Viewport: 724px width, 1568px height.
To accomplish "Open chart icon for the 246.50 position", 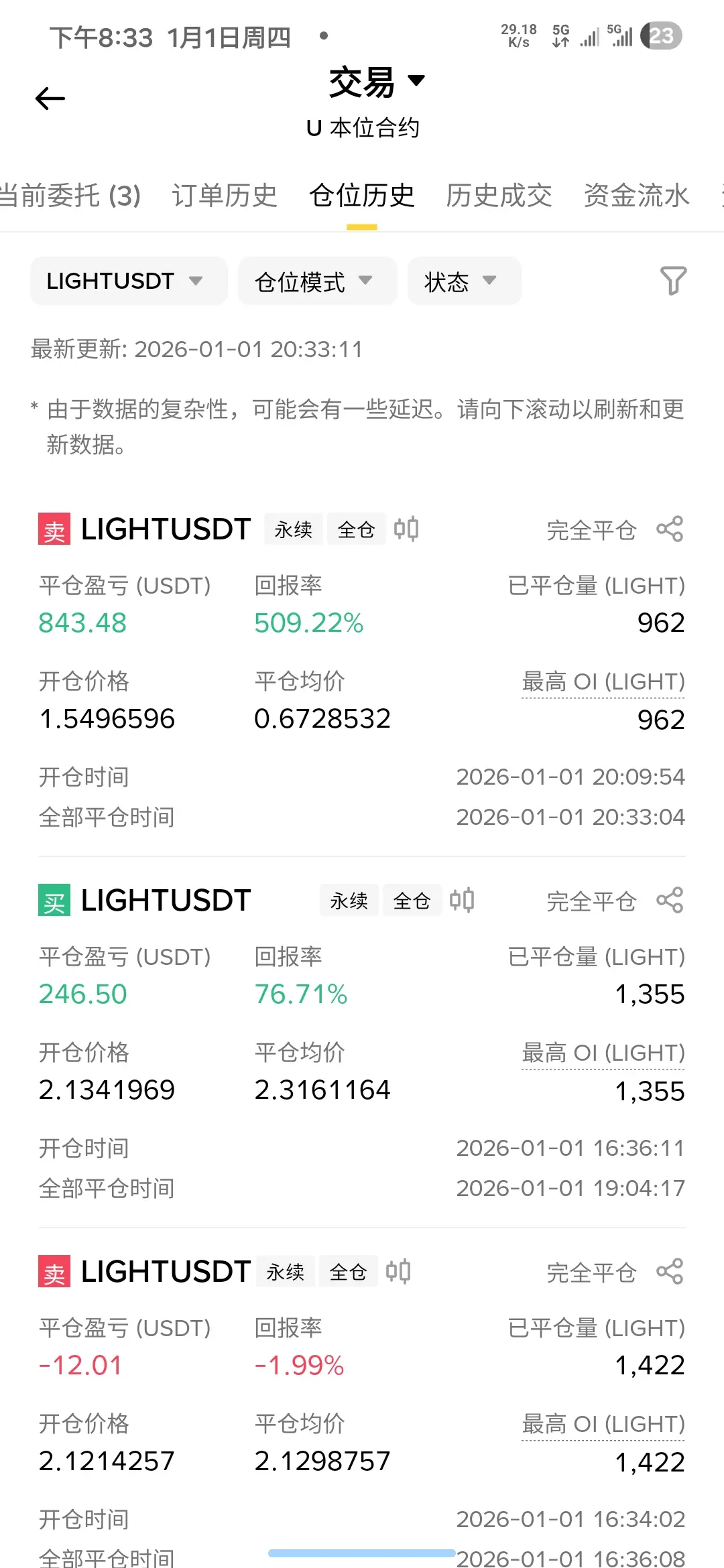I will point(462,901).
